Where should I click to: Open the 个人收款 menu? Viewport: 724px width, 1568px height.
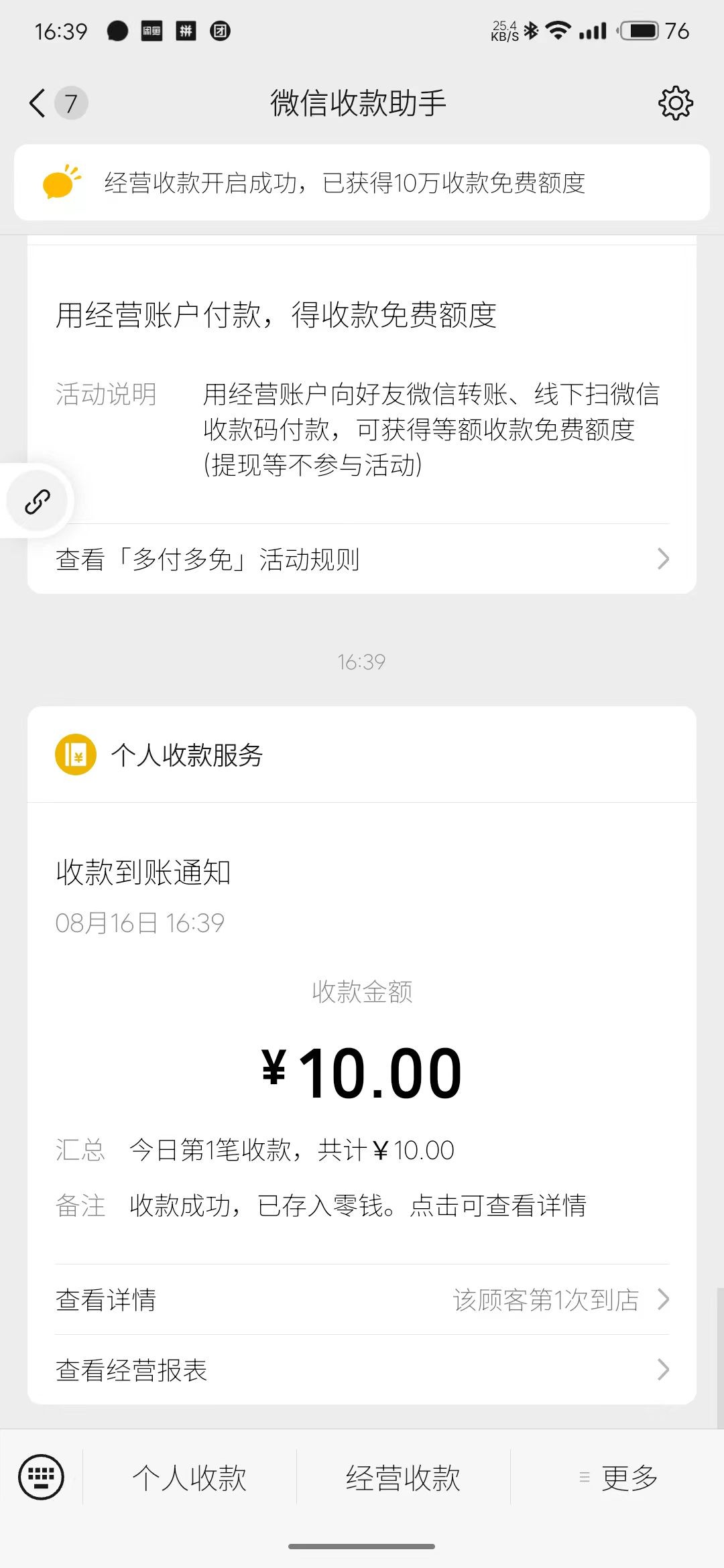click(190, 1477)
